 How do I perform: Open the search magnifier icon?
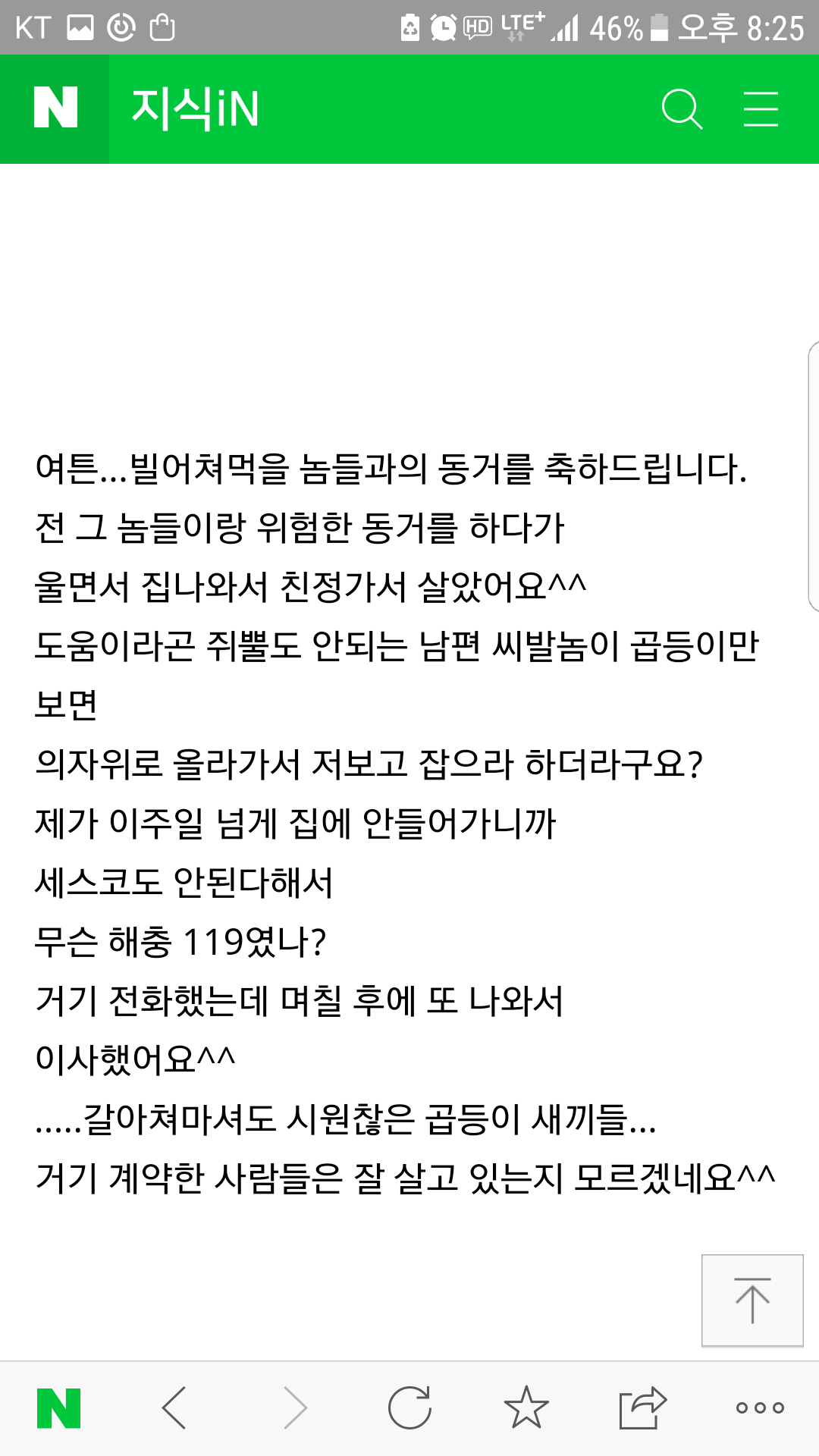coord(682,109)
